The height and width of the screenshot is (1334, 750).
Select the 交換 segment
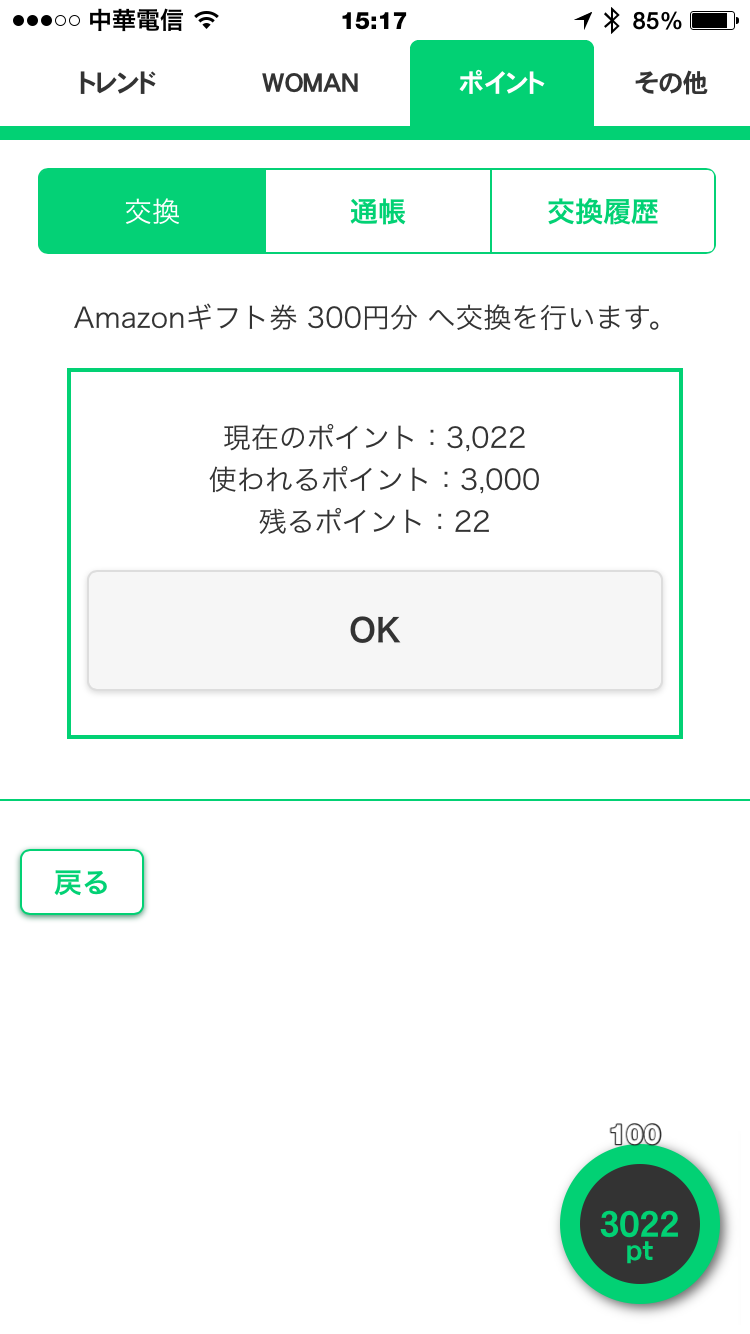click(x=152, y=211)
